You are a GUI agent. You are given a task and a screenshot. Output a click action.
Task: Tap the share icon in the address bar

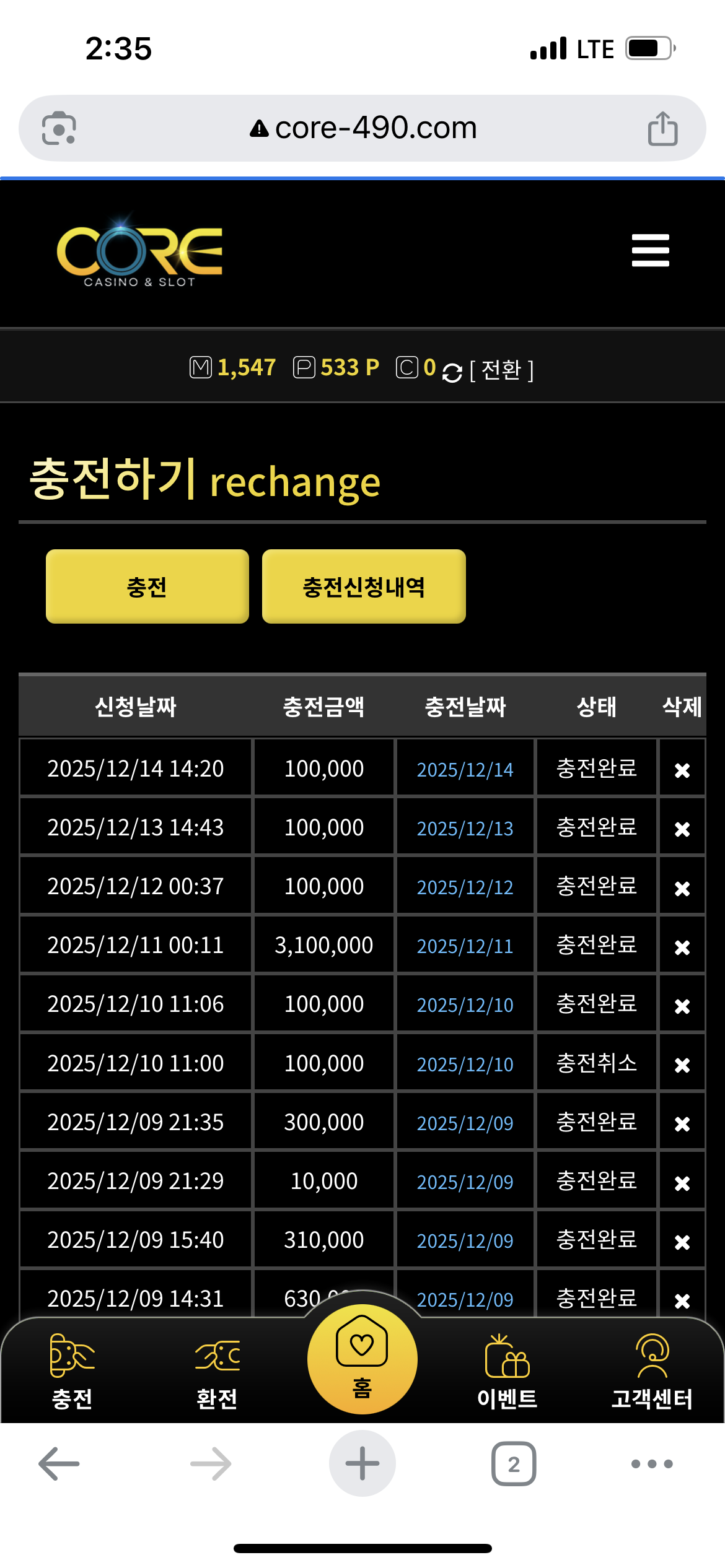point(662,129)
